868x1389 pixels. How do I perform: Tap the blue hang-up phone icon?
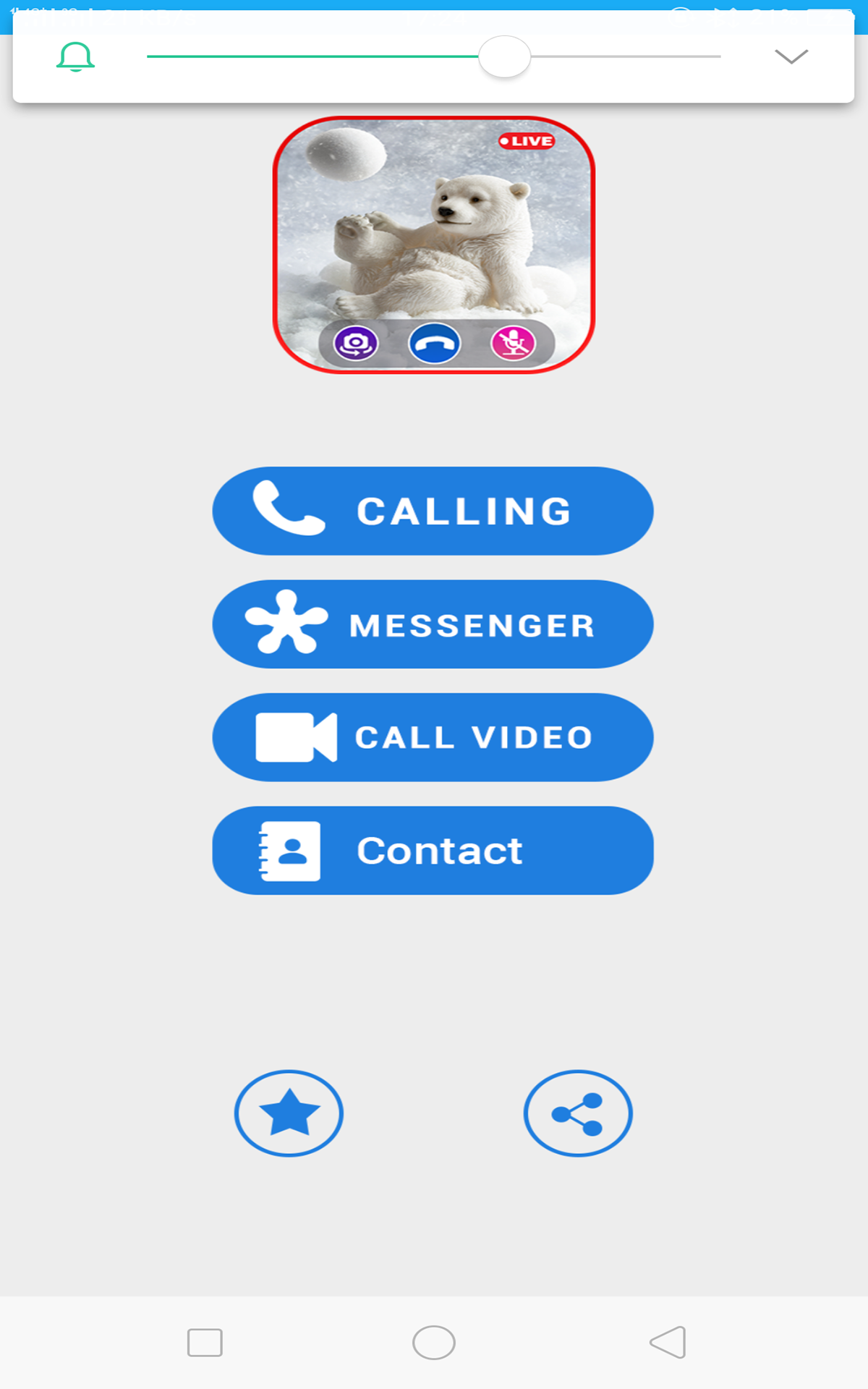(435, 343)
